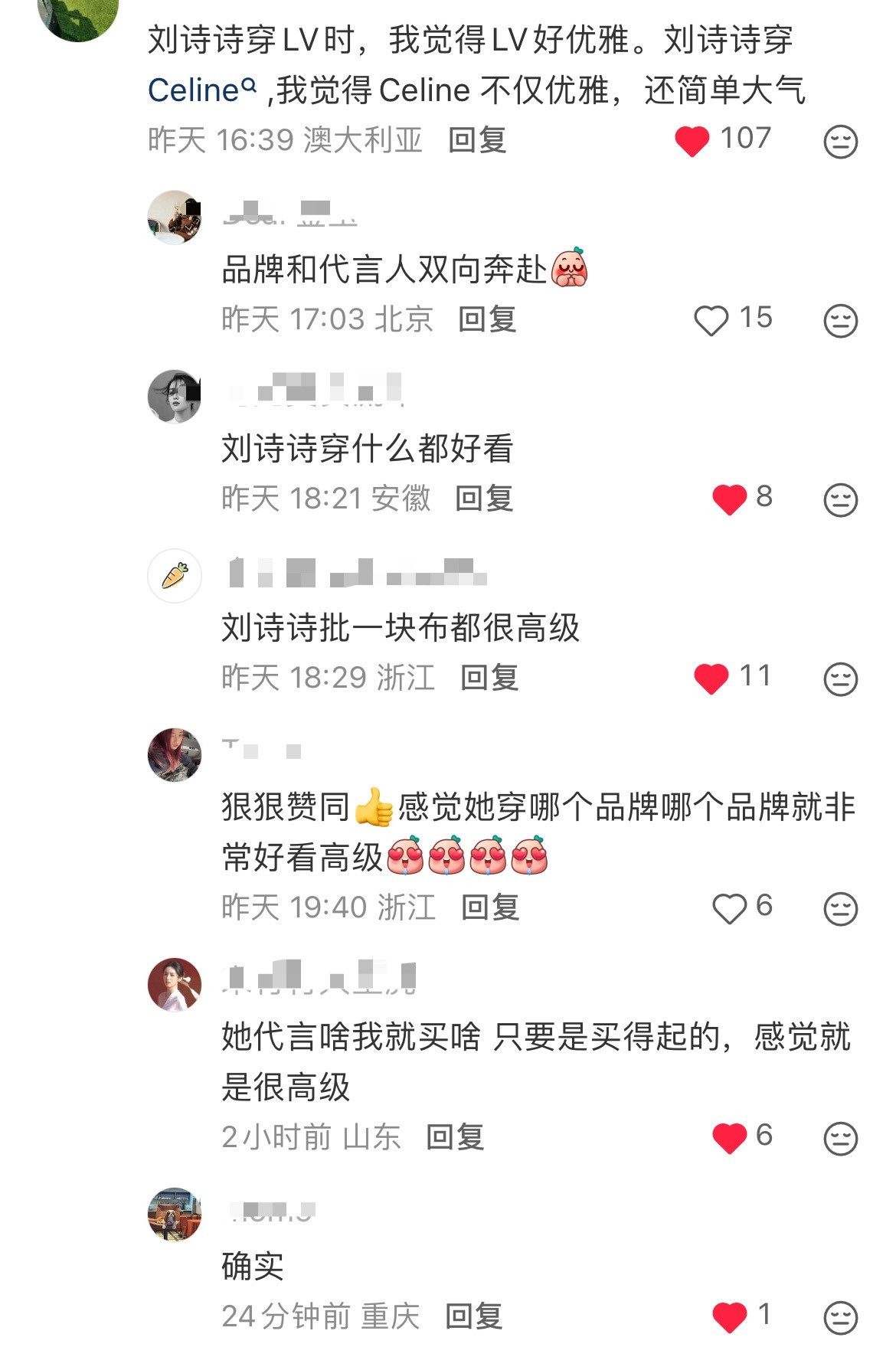The height and width of the screenshot is (1370, 896).
Task: Open the Celine topic link
Action: [x=191, y=90]
